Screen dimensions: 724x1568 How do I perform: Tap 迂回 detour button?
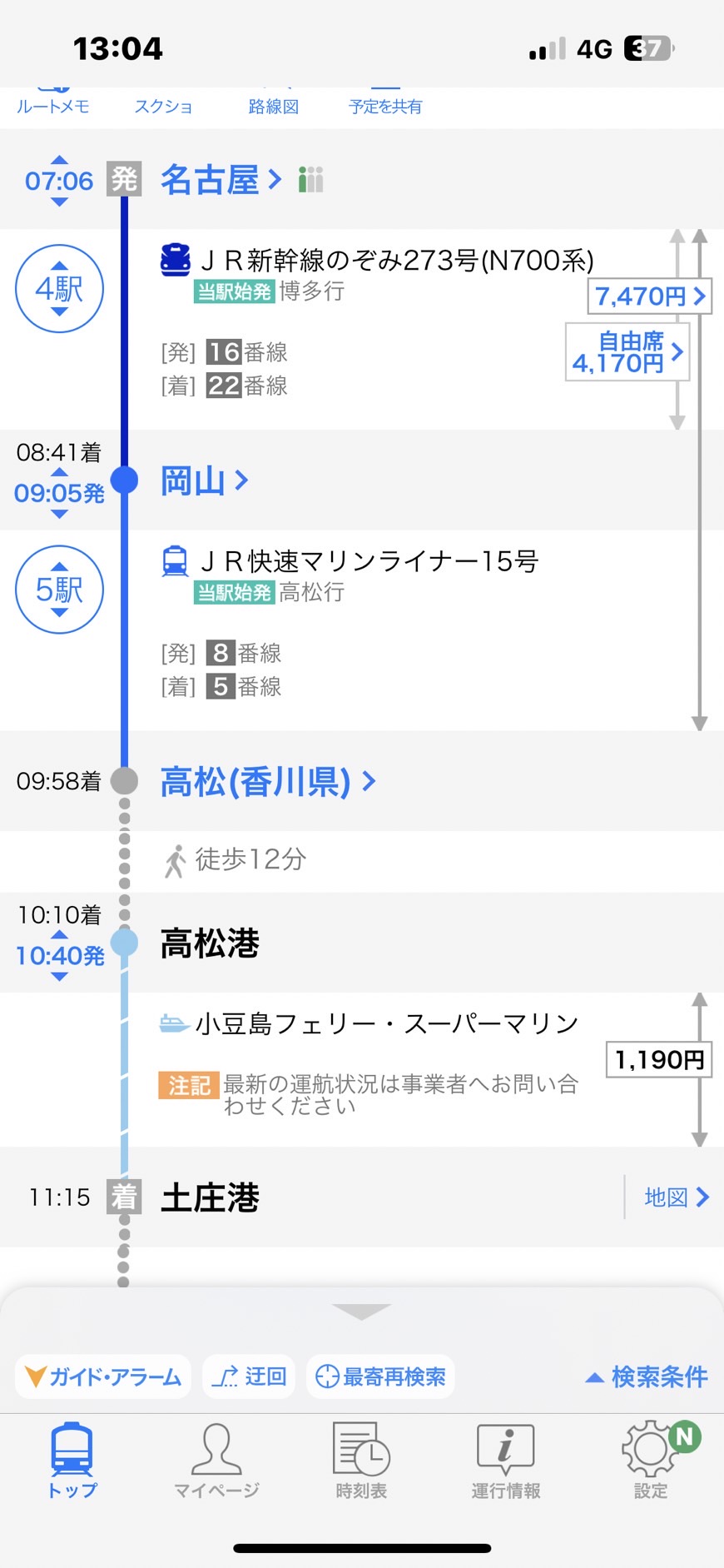[x=249, y=1376]
